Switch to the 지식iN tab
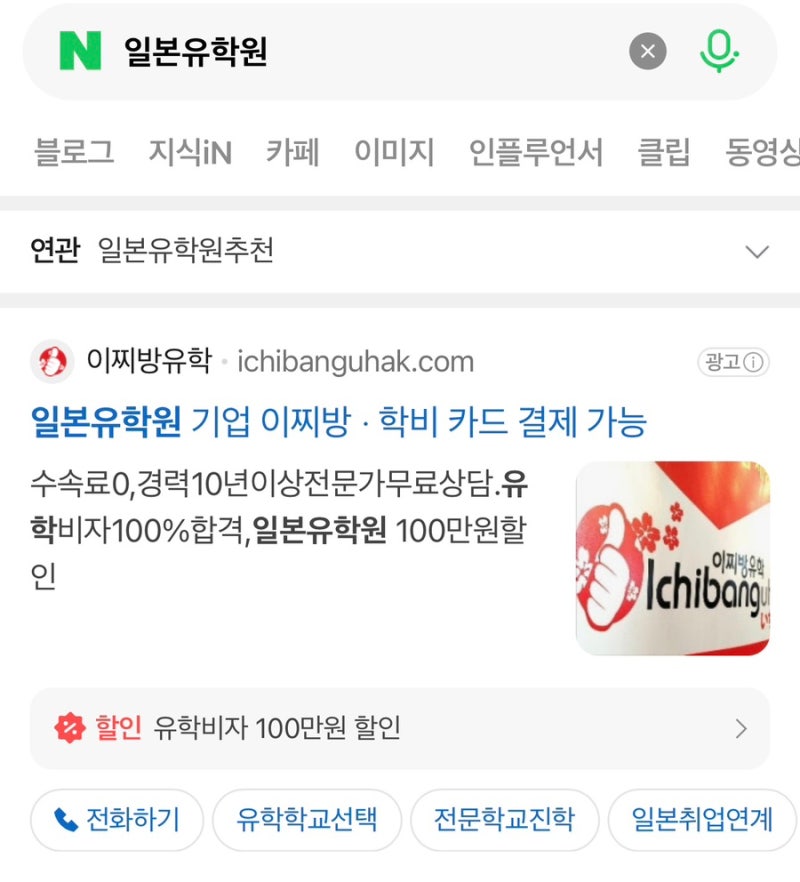The image size is (800, 882). tap(190, 153)
